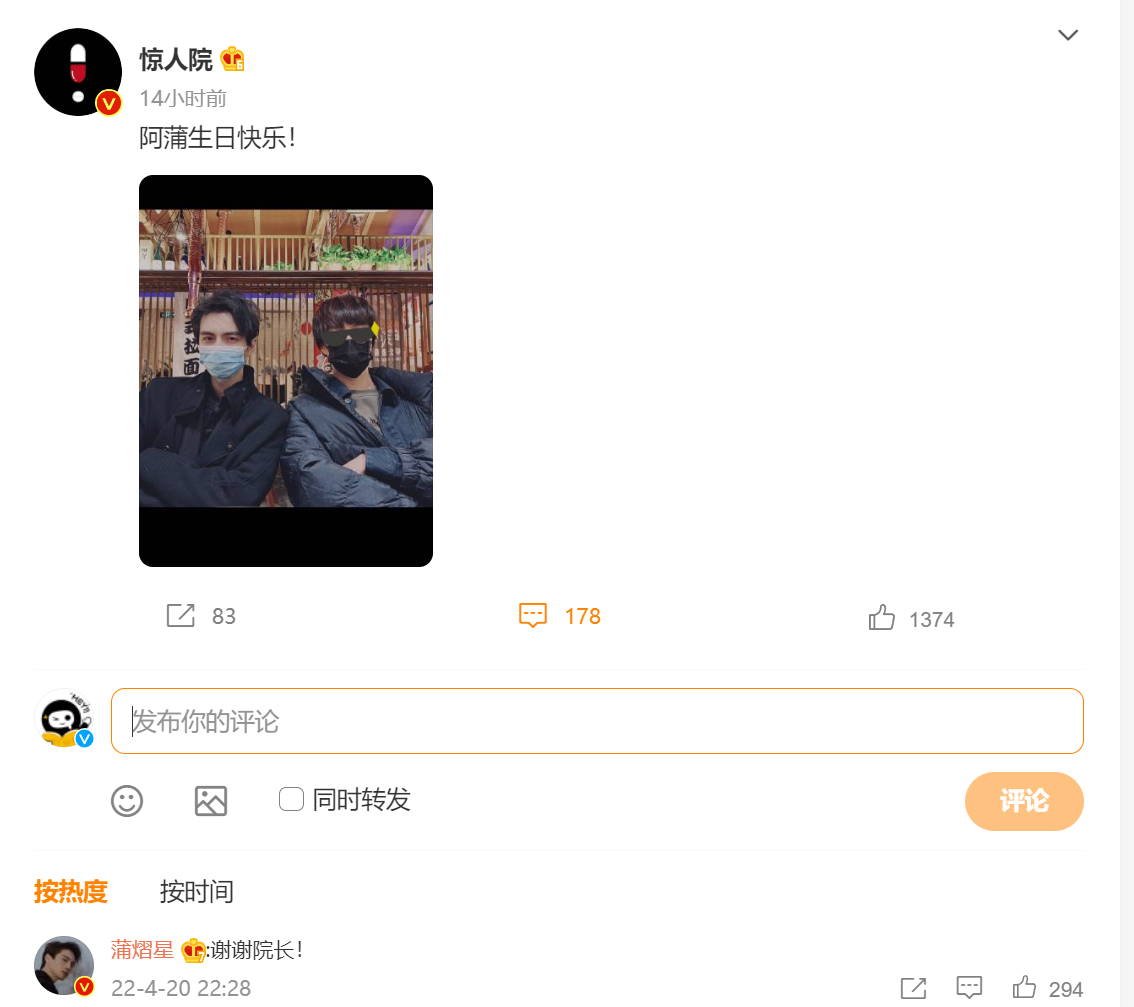The image size is (1134, 1007).
Task: Open 蒲熠星's profile name link
Action: point(142,950)
